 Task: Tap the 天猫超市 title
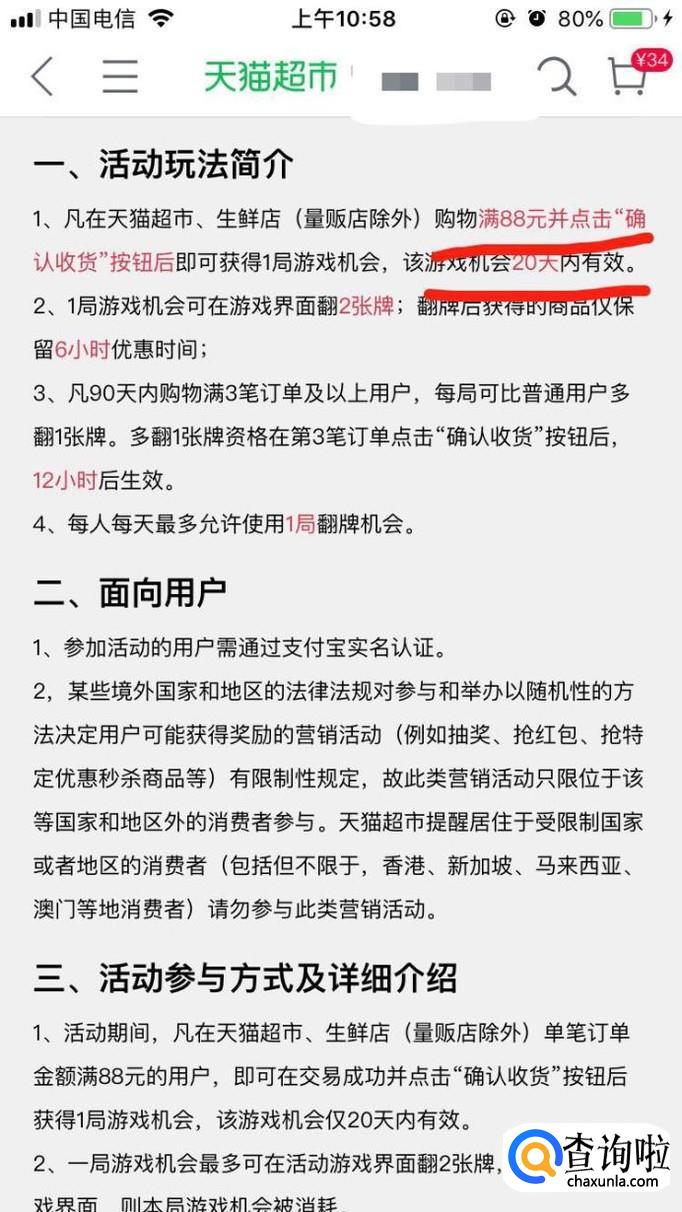[269, 77]
